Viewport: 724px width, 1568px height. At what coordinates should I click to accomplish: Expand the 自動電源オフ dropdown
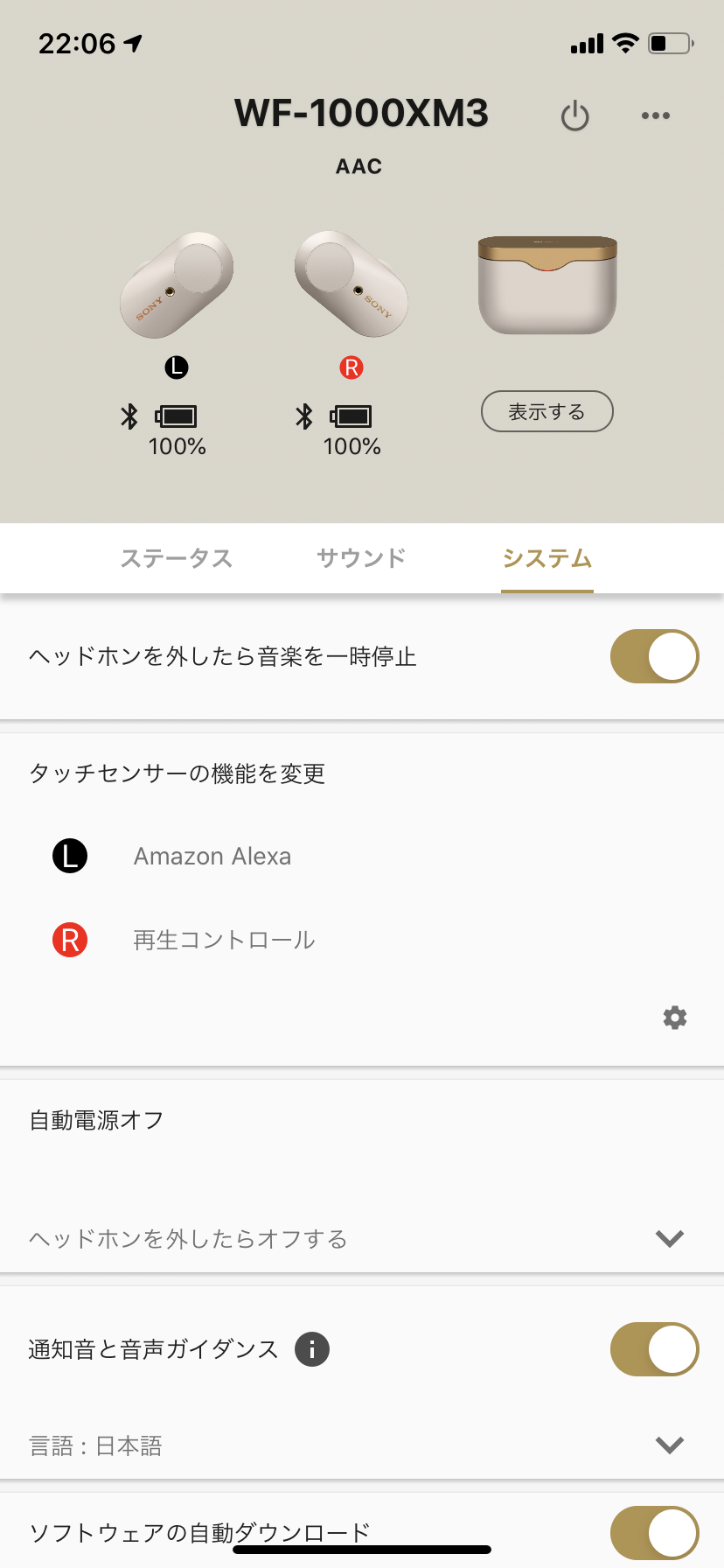pos(362,1238)
